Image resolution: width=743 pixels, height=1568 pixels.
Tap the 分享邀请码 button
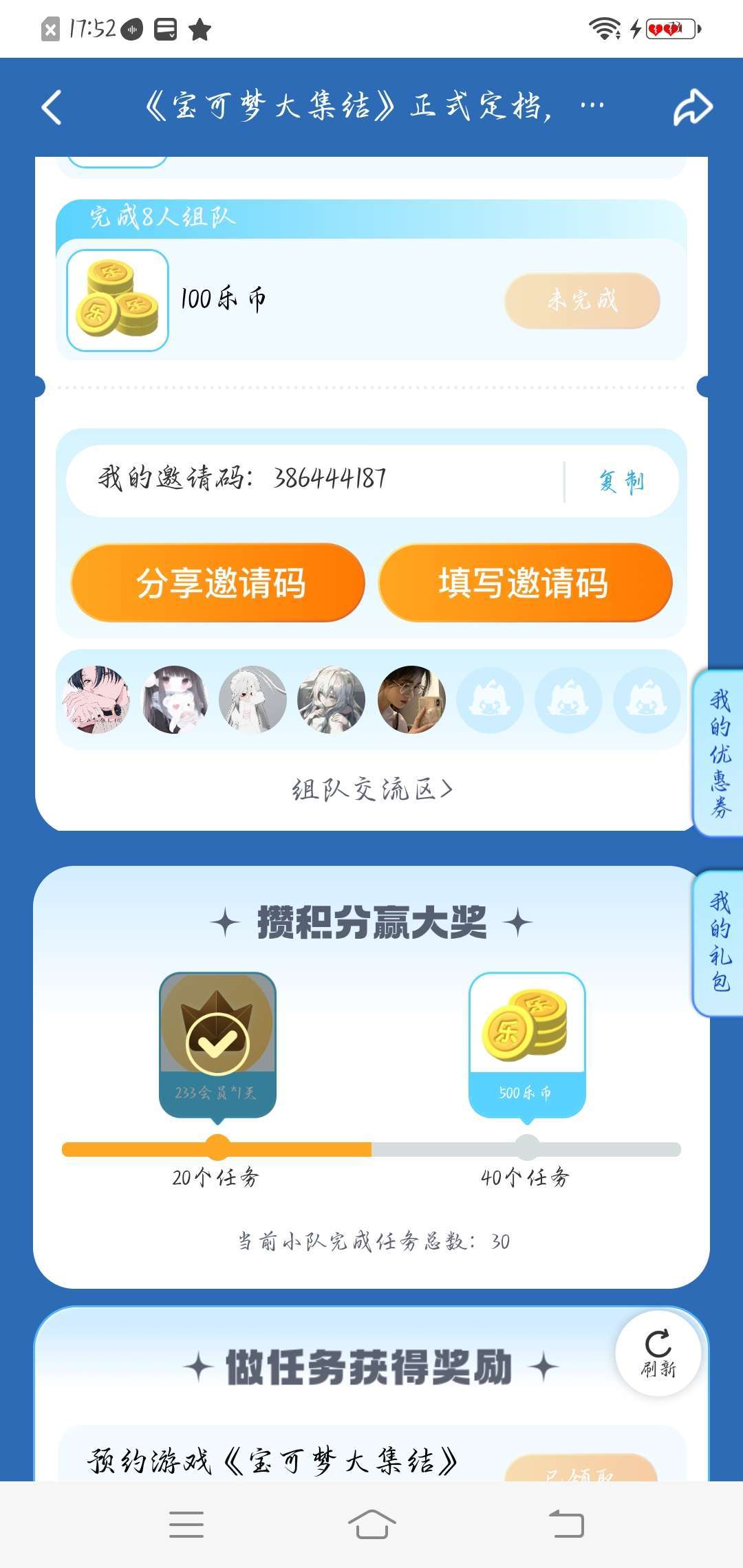click(x=218, y=582)
